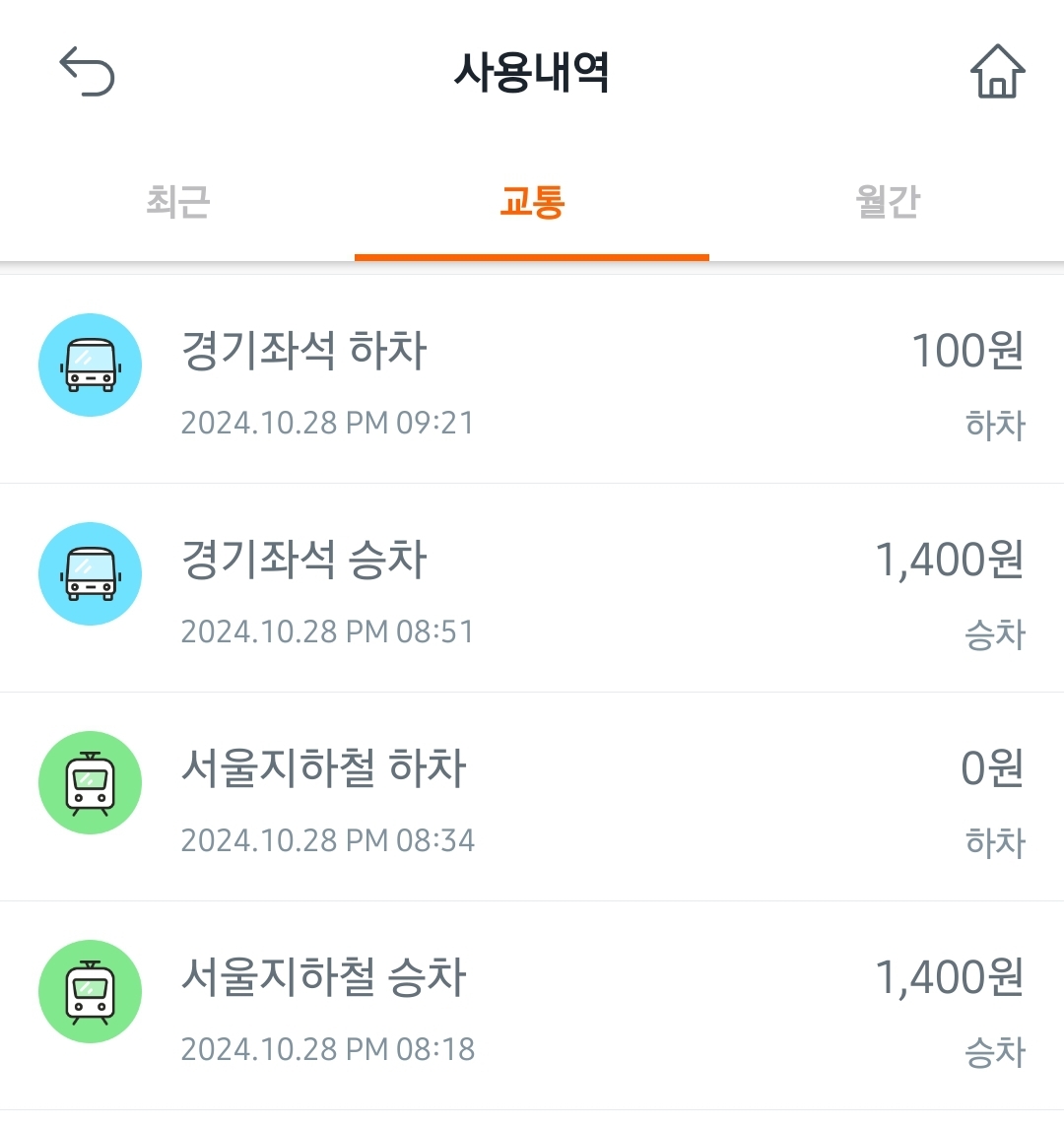View the 서울지하철 하차 0원 entry

[x=532, y=798]
